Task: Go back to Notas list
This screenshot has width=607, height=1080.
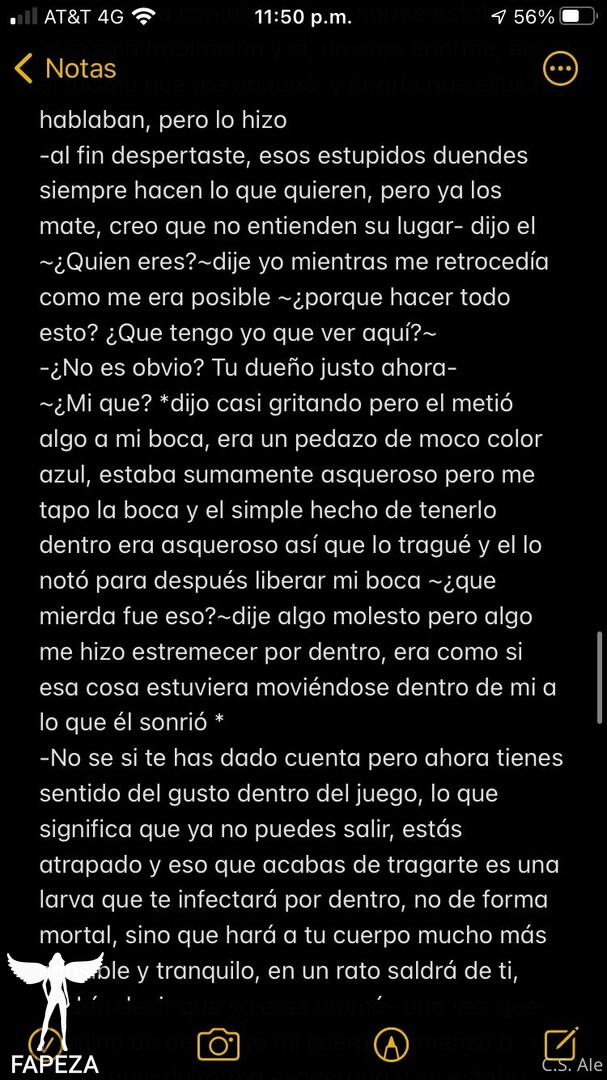Action: point(65,69)
